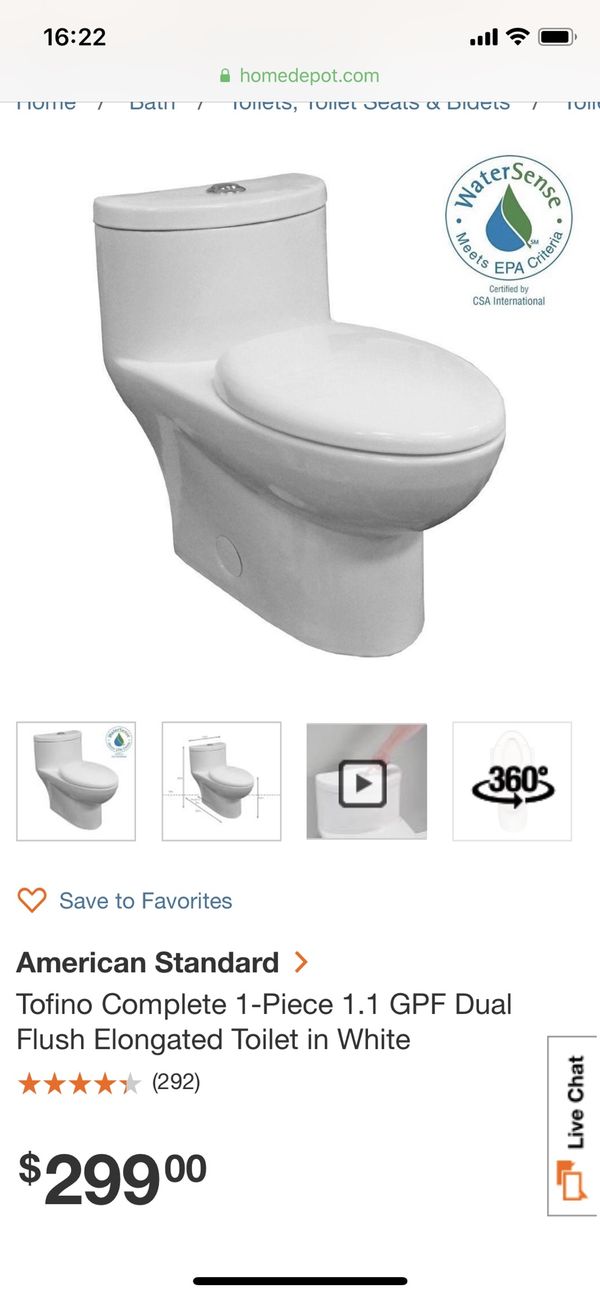Open the 360° product view
600x1298 pixels.
512,781
